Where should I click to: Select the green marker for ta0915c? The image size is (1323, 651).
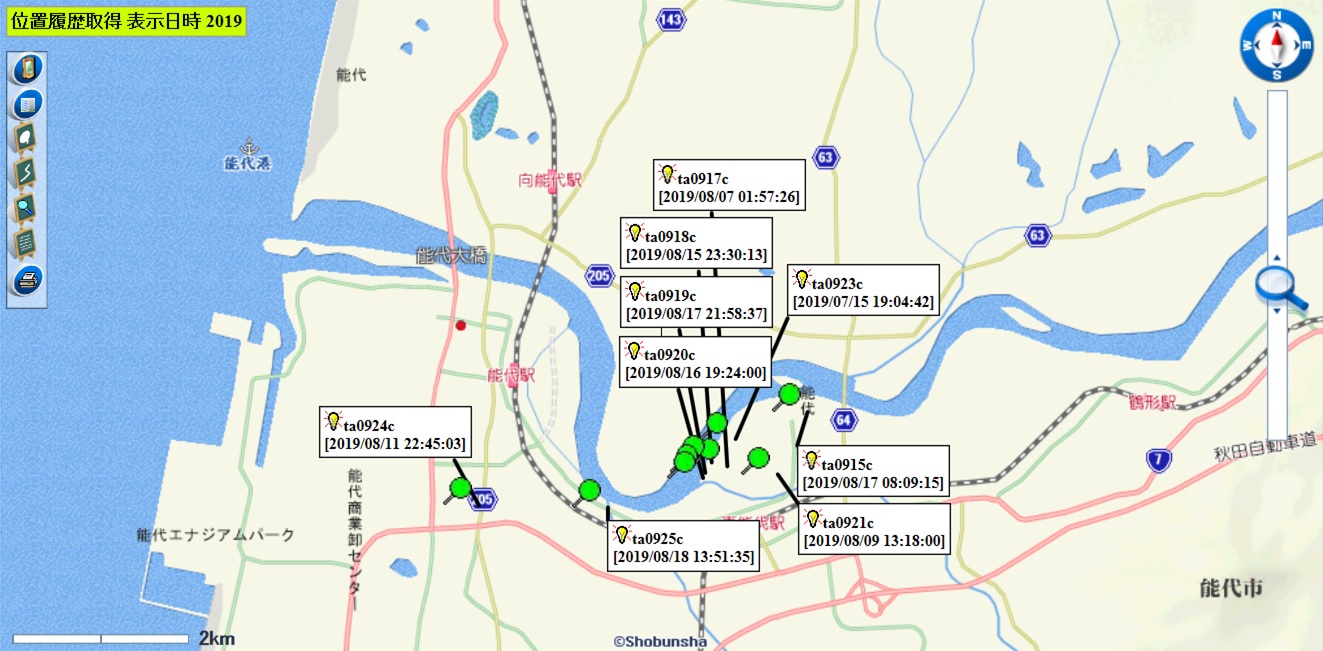(789, 394)
